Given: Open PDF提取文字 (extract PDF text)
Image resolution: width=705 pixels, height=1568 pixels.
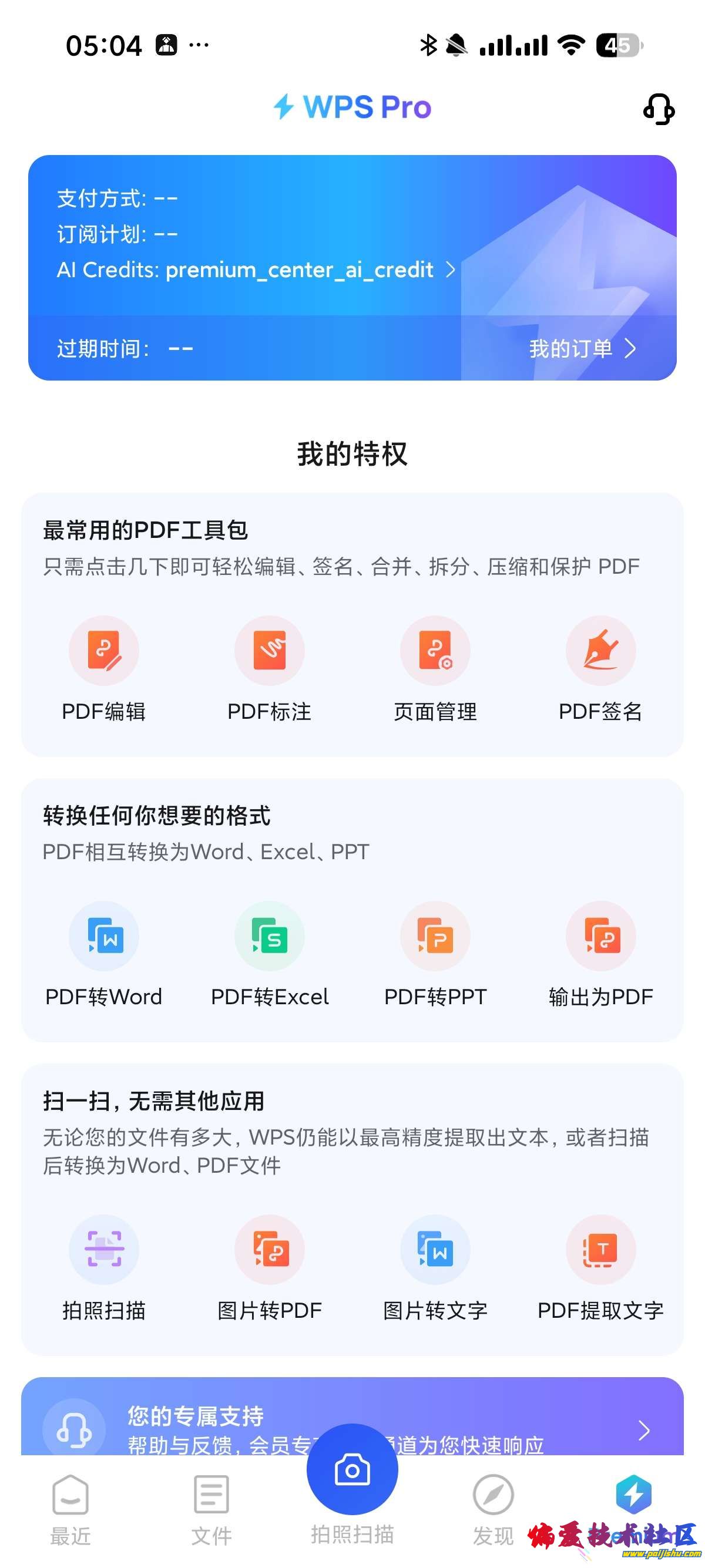Looking at the screenshot, I should [600, 1250].
